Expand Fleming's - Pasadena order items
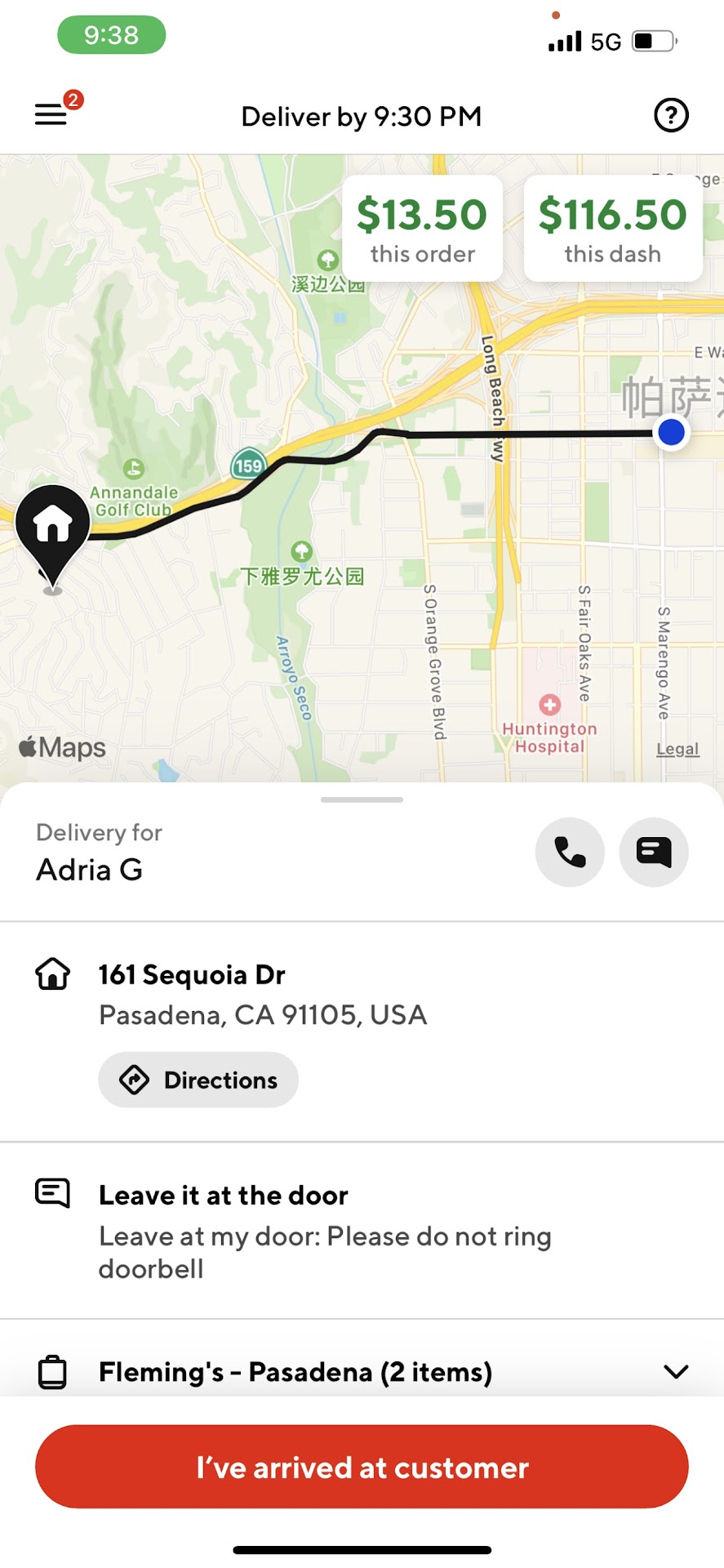Image resolution: width=724 pixels, height=1568 pixels. [x=676, y=1371]
